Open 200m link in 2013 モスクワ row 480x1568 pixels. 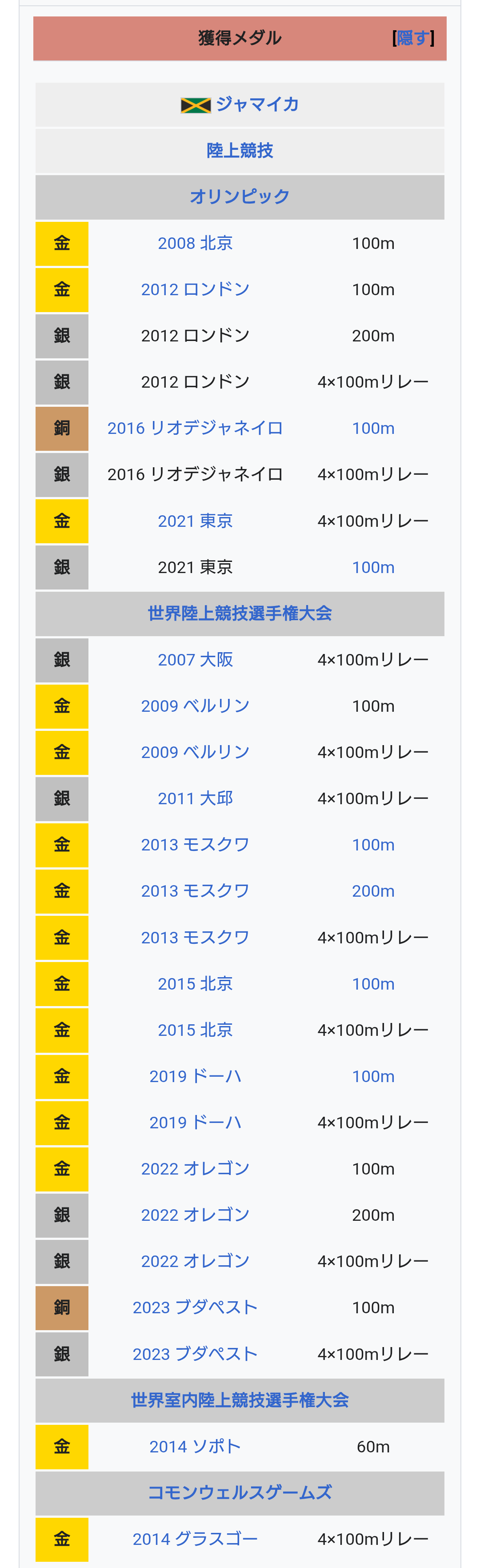pyautogui.click(x=373, y=891)
